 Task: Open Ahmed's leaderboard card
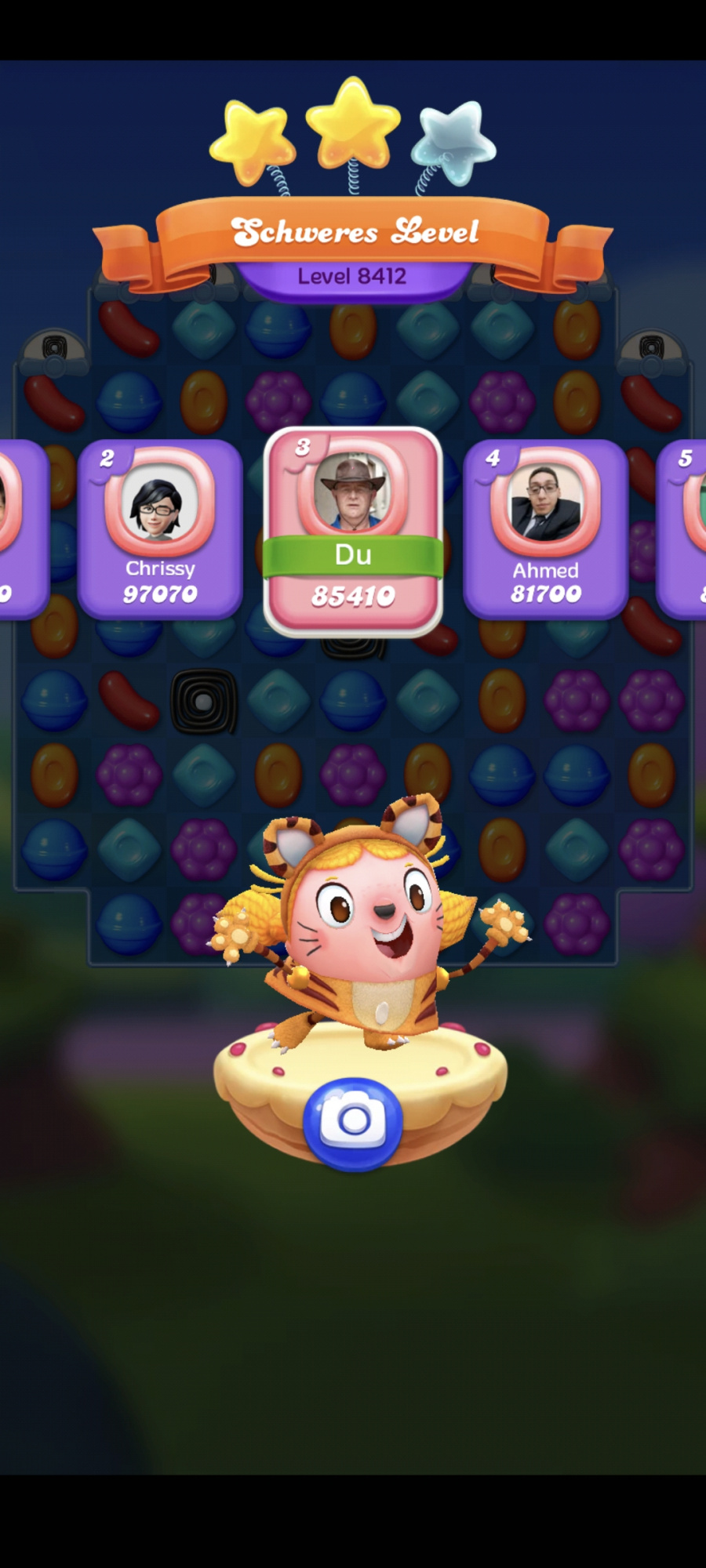tap(545, 529)
